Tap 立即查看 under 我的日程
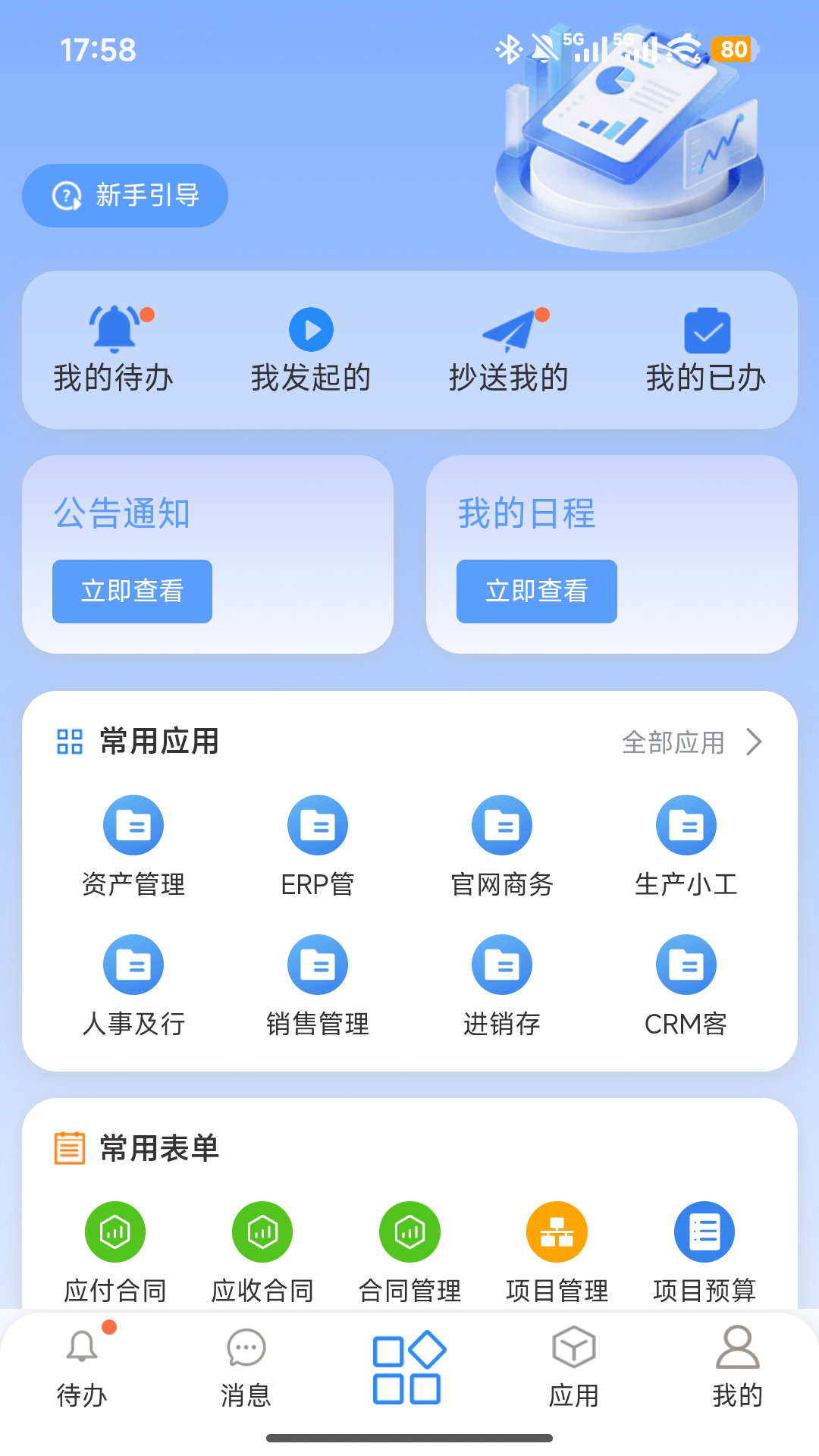The height and width of the screenshot is (1456, 819). click(536, 591)
